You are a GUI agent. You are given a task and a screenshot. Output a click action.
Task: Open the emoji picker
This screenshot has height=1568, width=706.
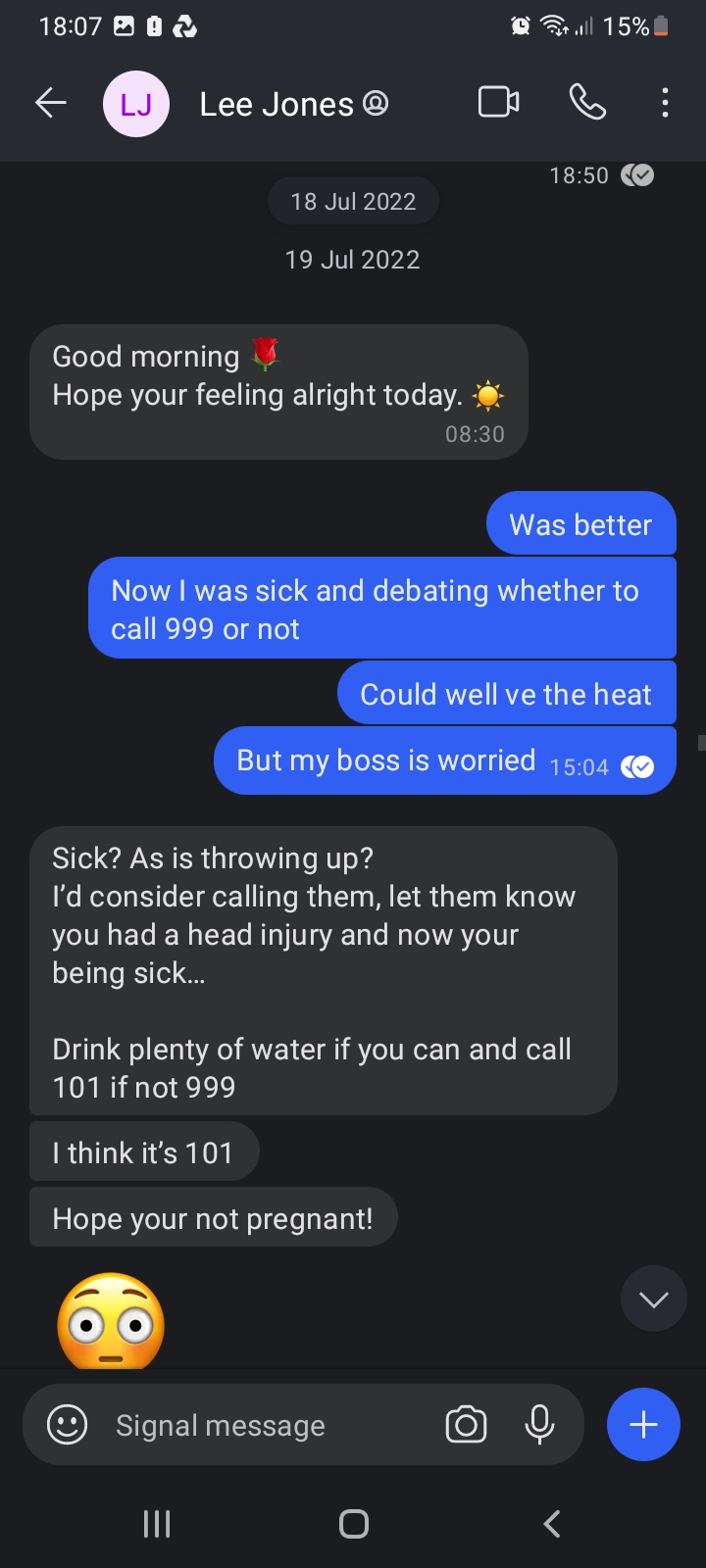[68, 1425]
